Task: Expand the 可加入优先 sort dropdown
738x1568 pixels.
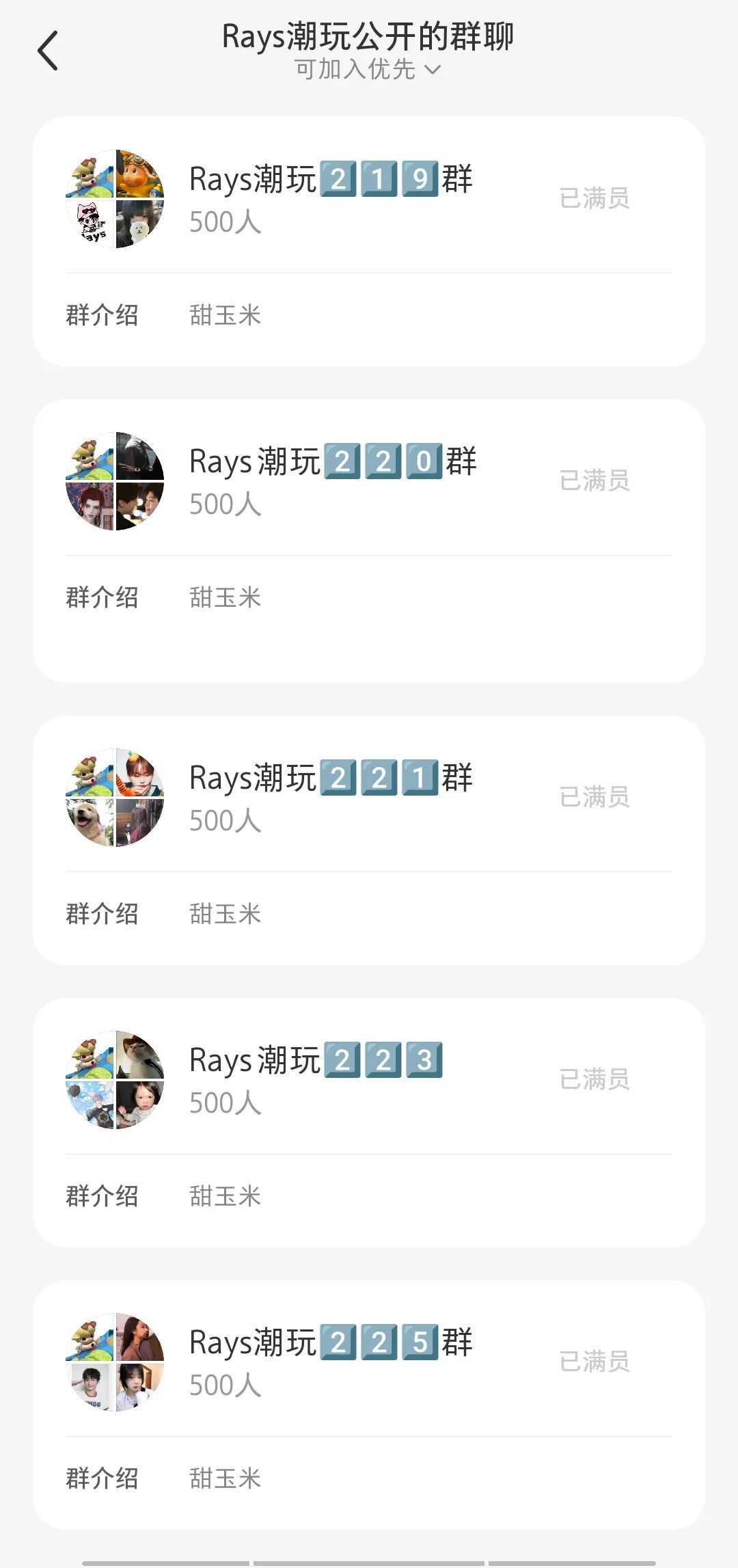Action: pyautogui.click(x=368, y=70)
